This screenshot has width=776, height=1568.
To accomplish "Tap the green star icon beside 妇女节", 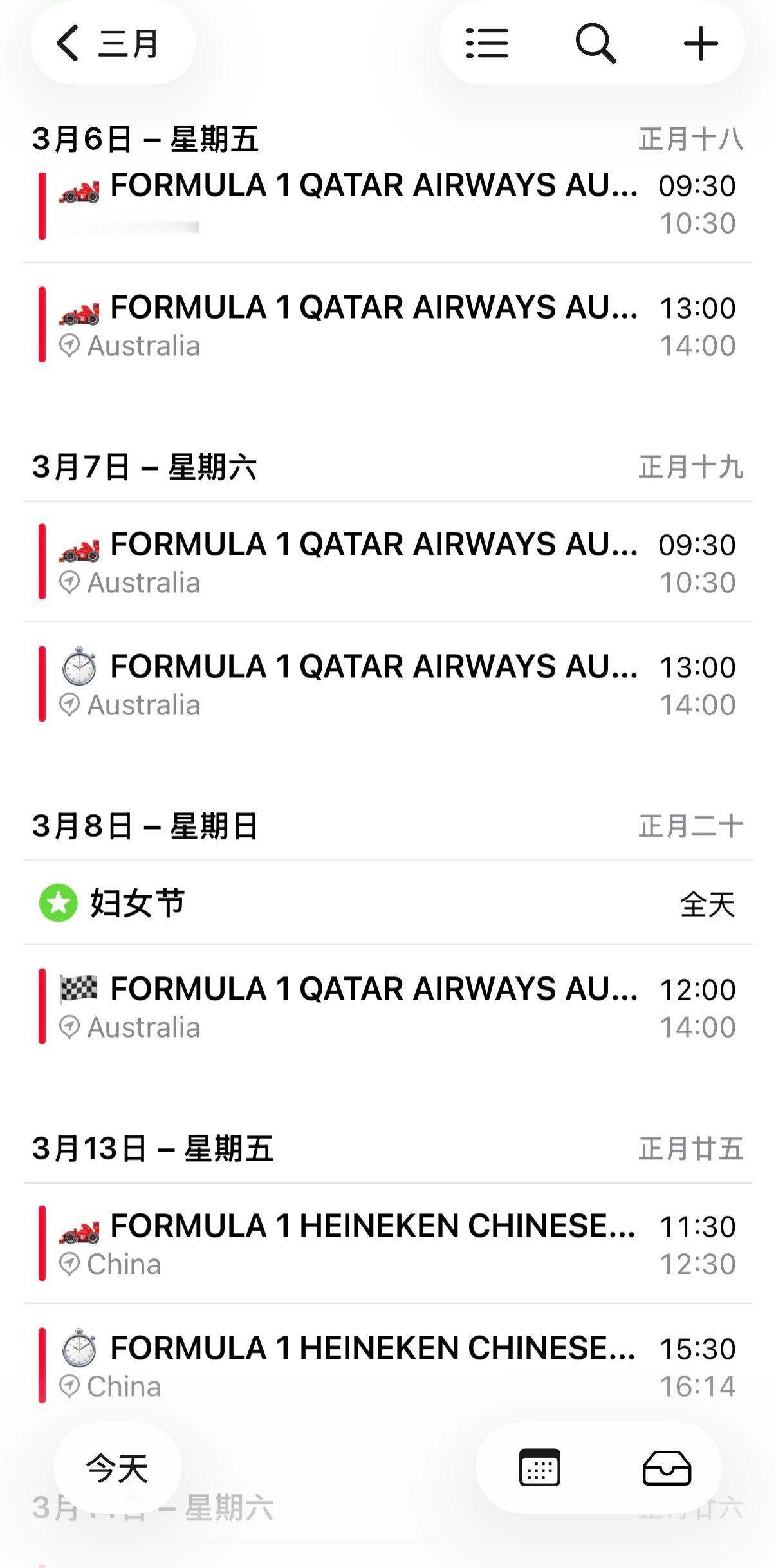I will 59,904.
